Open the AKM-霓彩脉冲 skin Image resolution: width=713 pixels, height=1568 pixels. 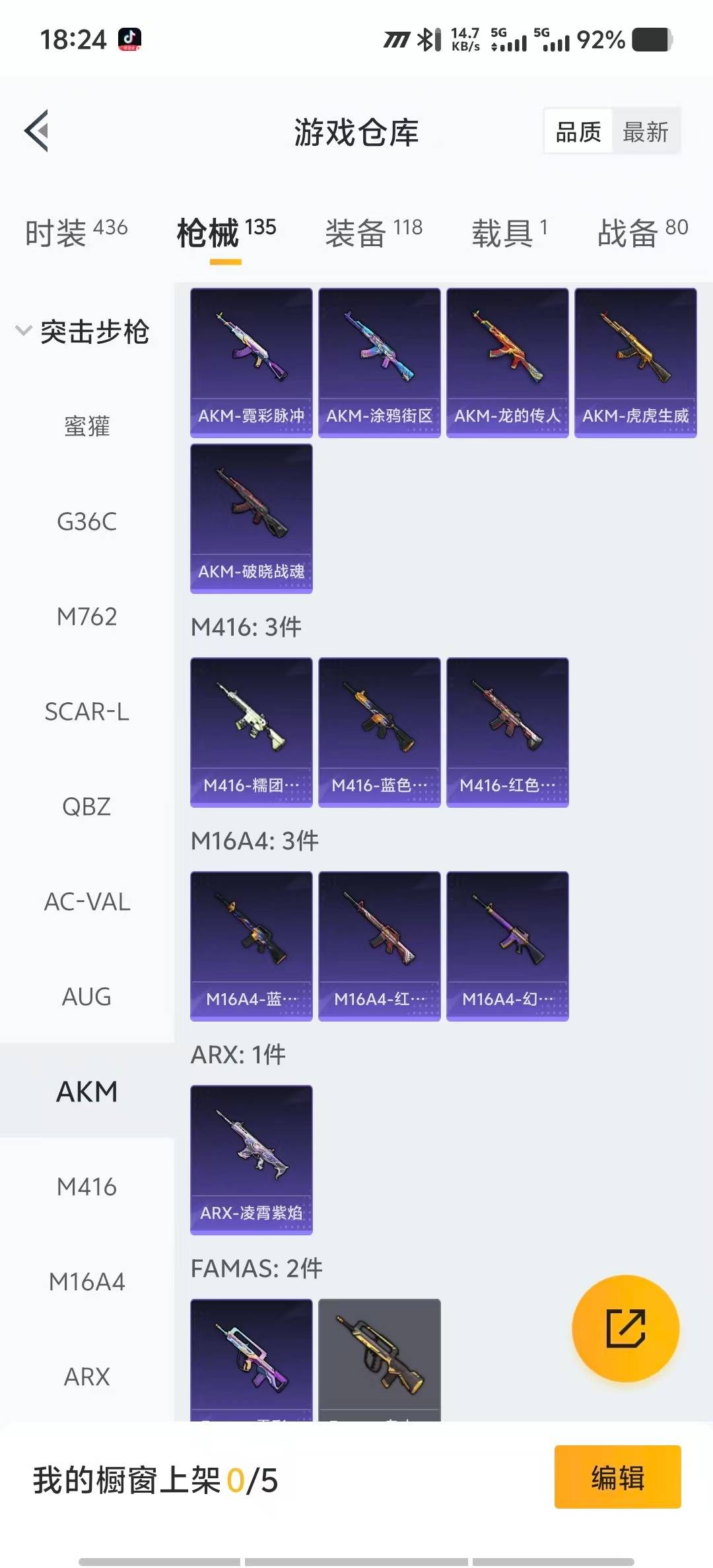(251, 362)
